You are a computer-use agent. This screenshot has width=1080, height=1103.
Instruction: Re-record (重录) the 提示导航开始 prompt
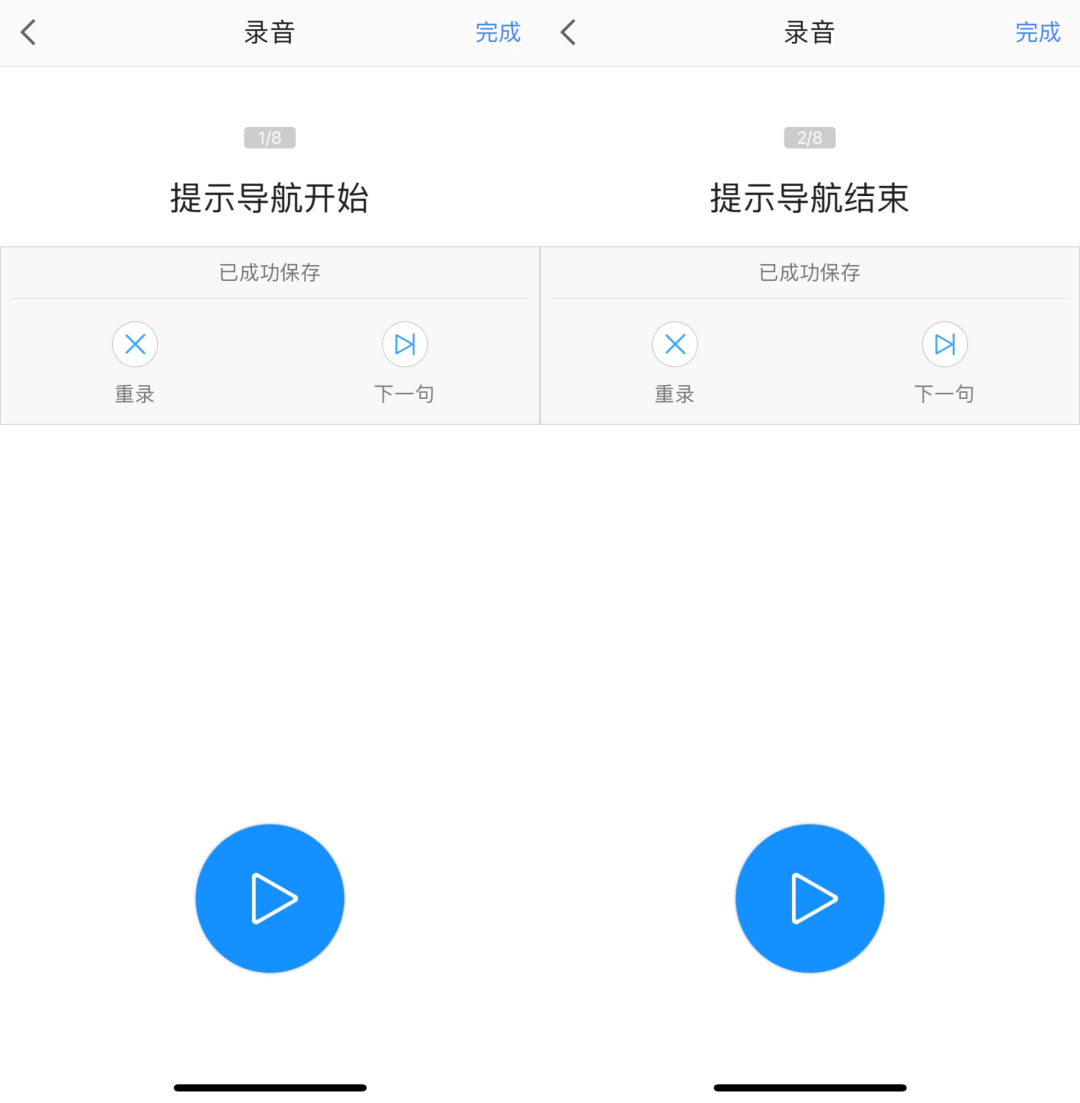click(135, 345)
